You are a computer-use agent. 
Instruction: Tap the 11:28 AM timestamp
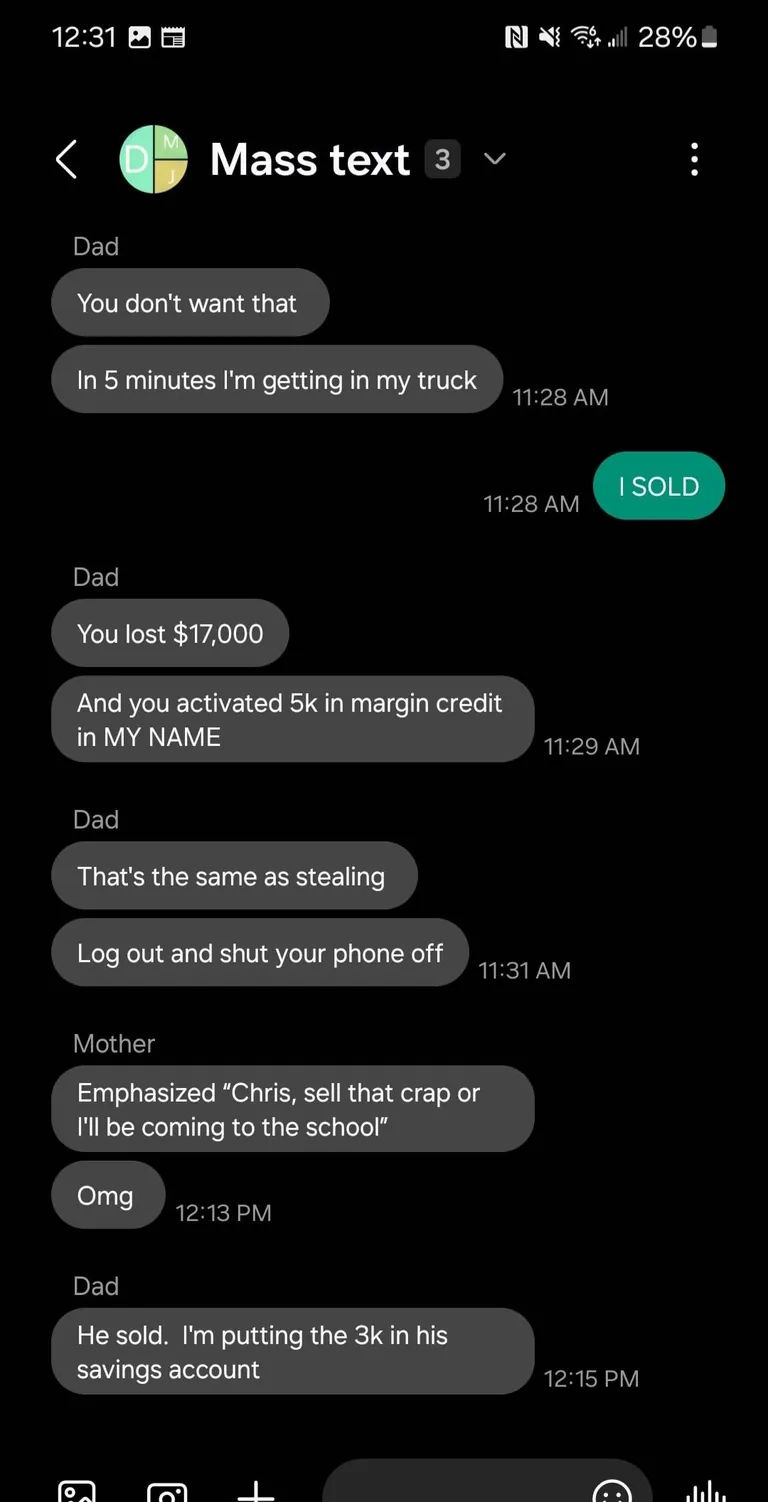560,397
